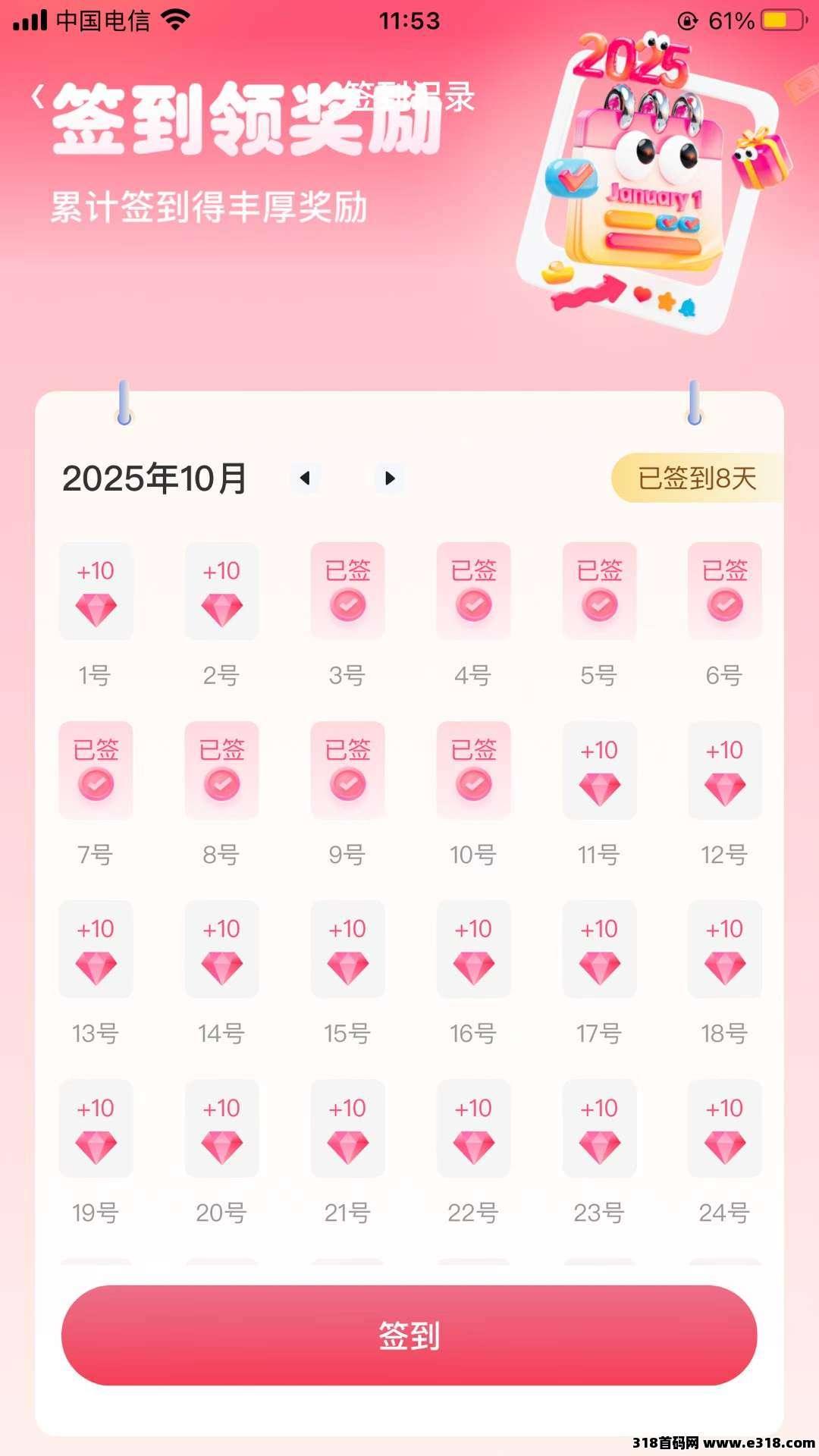Viewport: 819px width, 1456px height.
Task: Select the 1号 reward tile
Action: click(96, 591)
